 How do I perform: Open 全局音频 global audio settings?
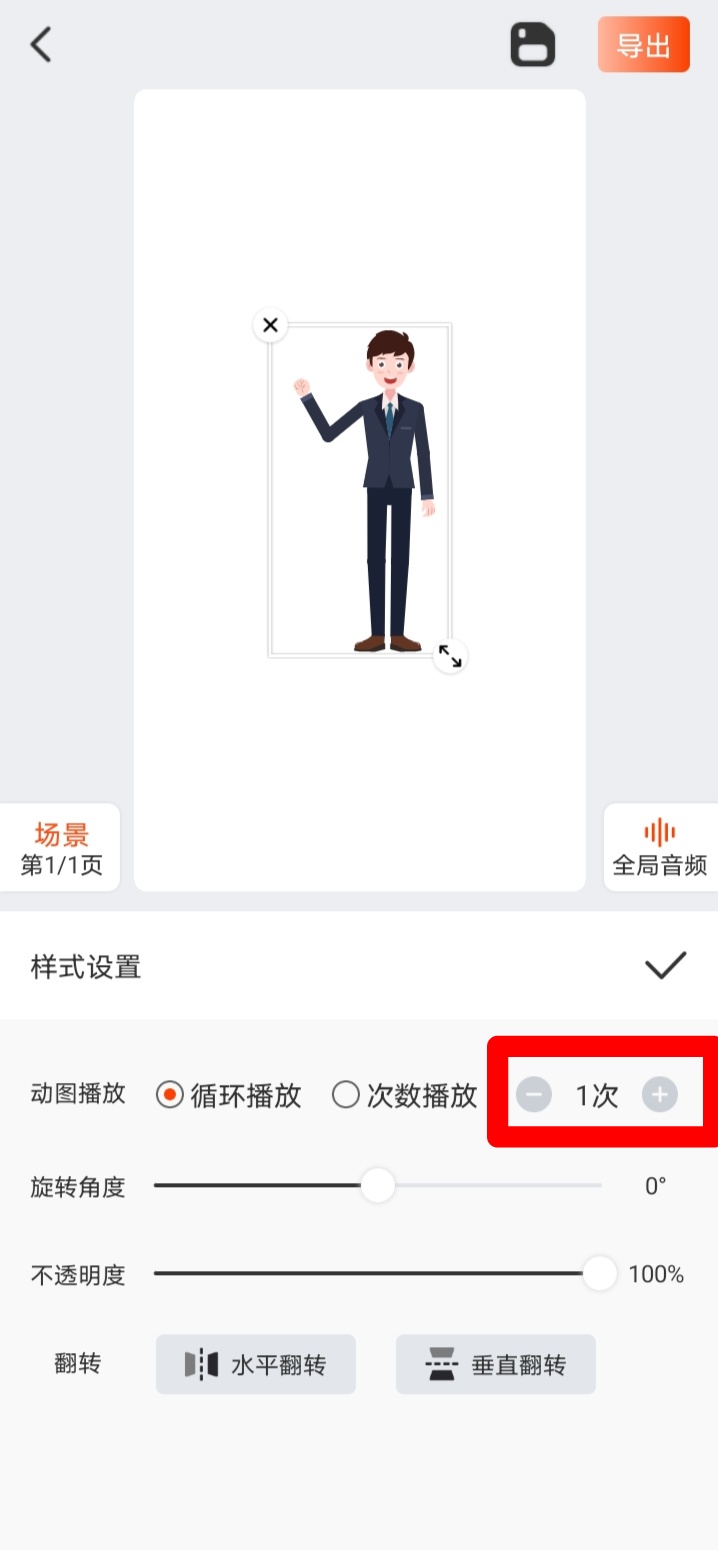click(660, 848)
